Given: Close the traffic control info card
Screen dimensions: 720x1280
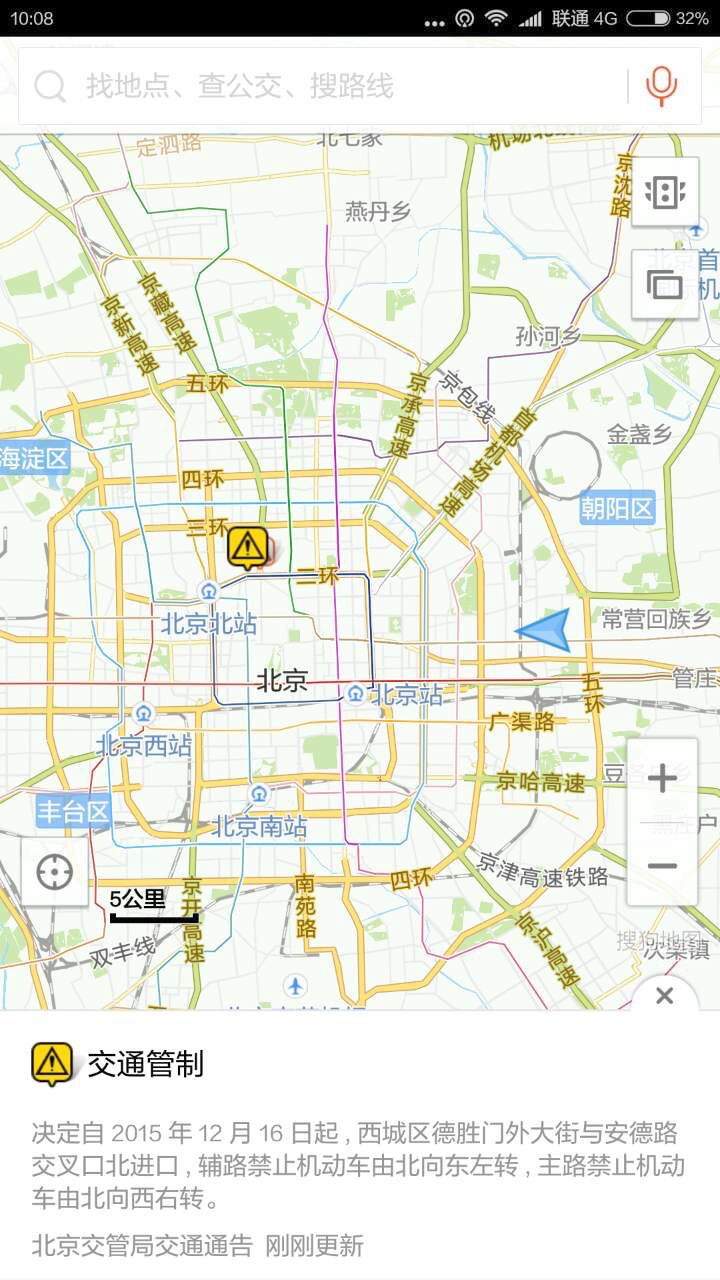Looking at the screenshot, I should point(665,995).
